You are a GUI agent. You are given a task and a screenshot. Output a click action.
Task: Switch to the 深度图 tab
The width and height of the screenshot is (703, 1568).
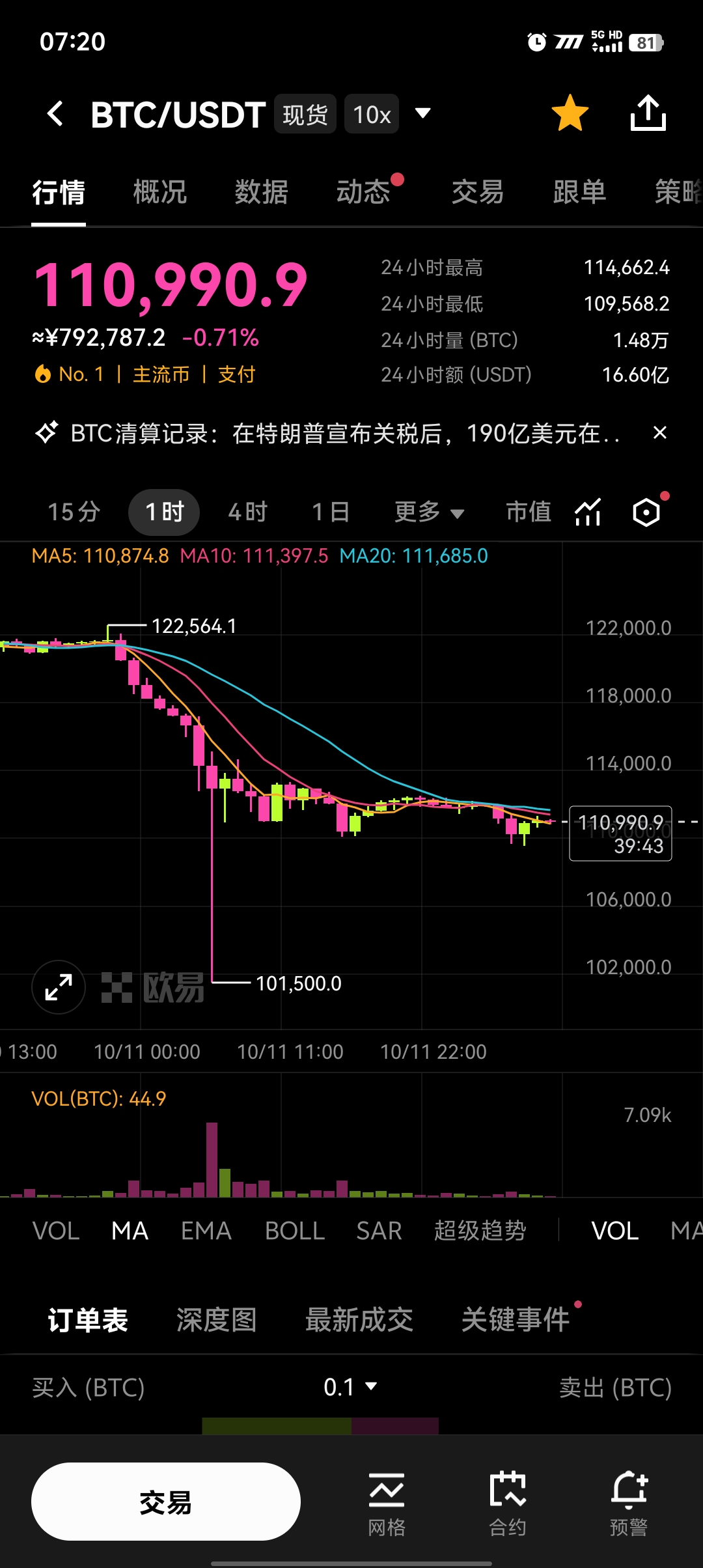pos(216,1320)
